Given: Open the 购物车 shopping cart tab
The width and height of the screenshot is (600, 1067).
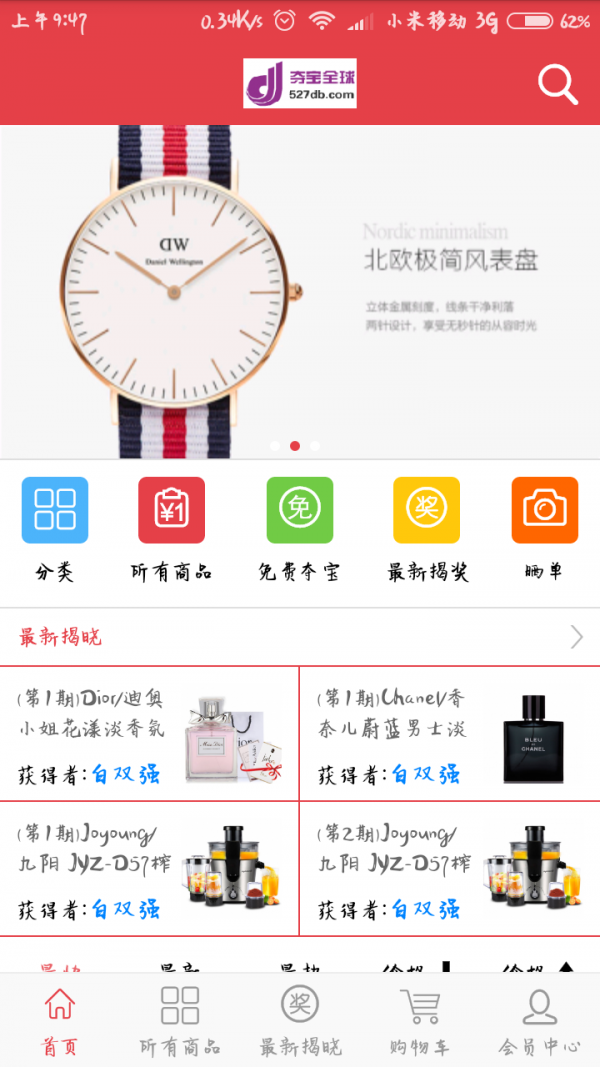Looking at the screenshot, I should 420,1020.
